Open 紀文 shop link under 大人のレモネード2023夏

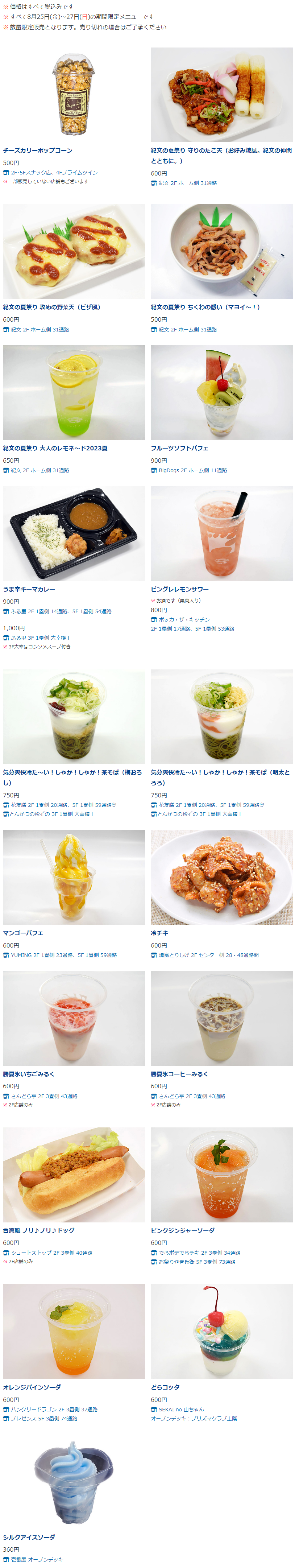[40, 471]
